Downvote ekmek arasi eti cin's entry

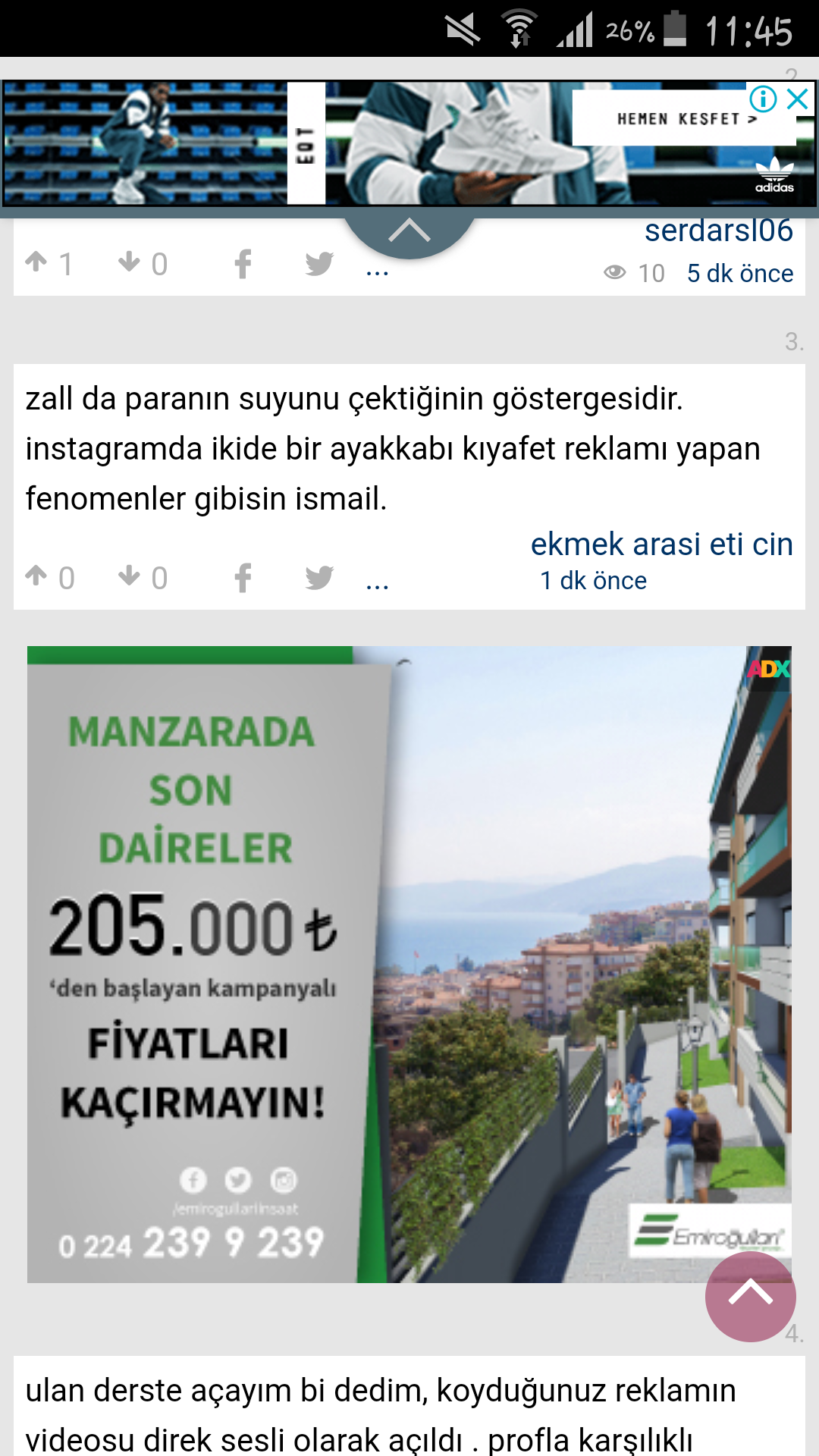click(130, 577)
